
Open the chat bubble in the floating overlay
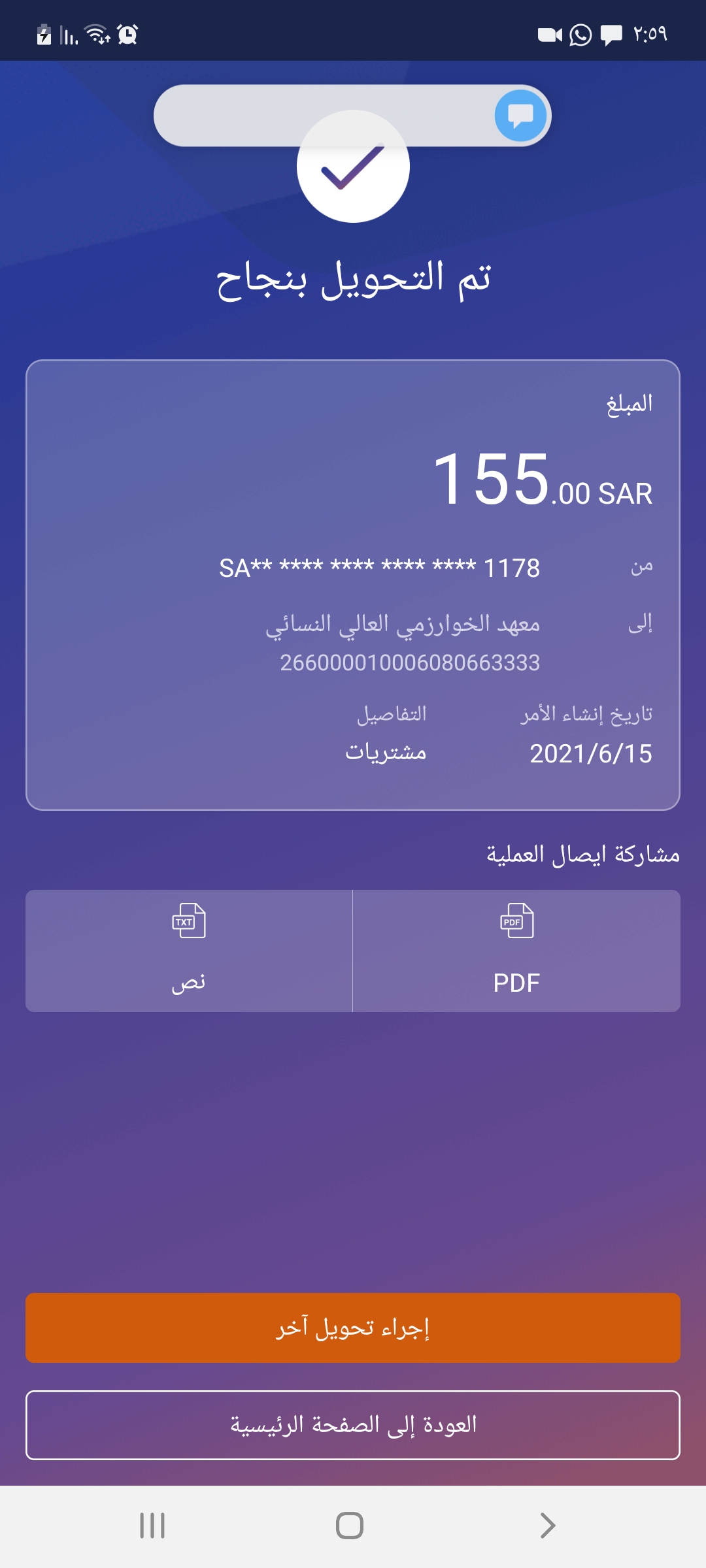tap(520, 116)
